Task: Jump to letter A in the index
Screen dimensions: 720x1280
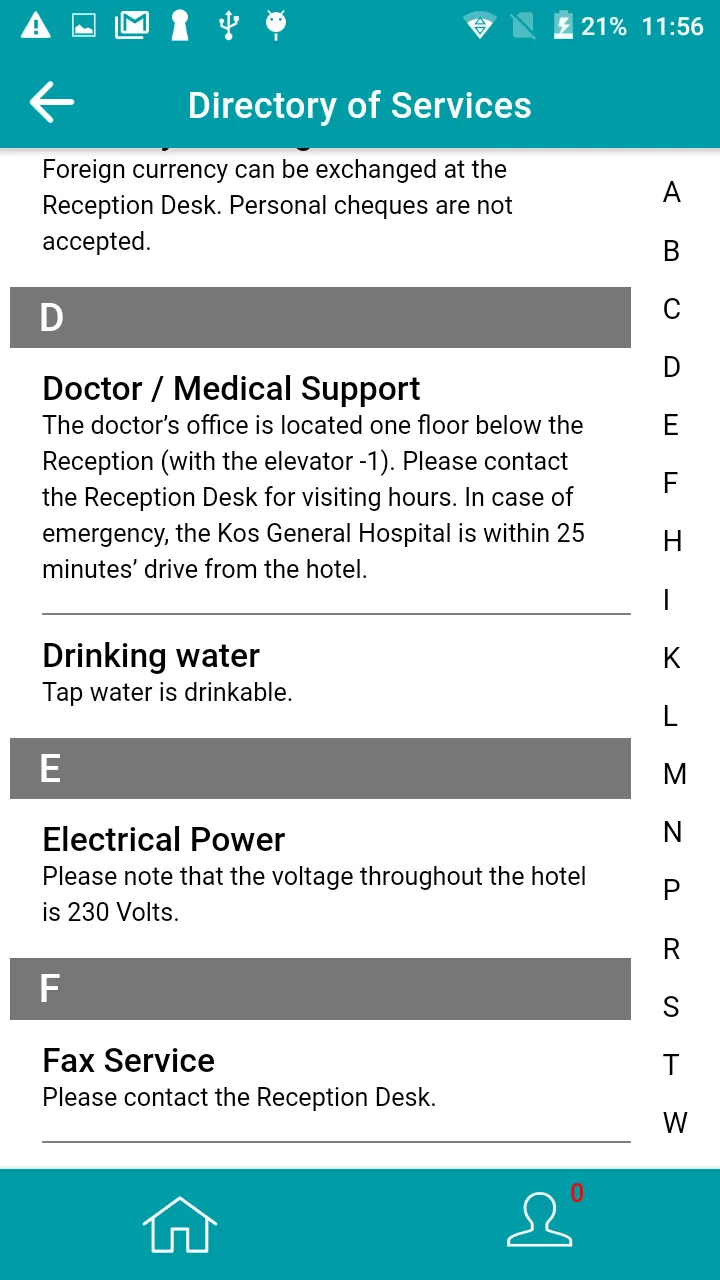Action: click(672, 192)
